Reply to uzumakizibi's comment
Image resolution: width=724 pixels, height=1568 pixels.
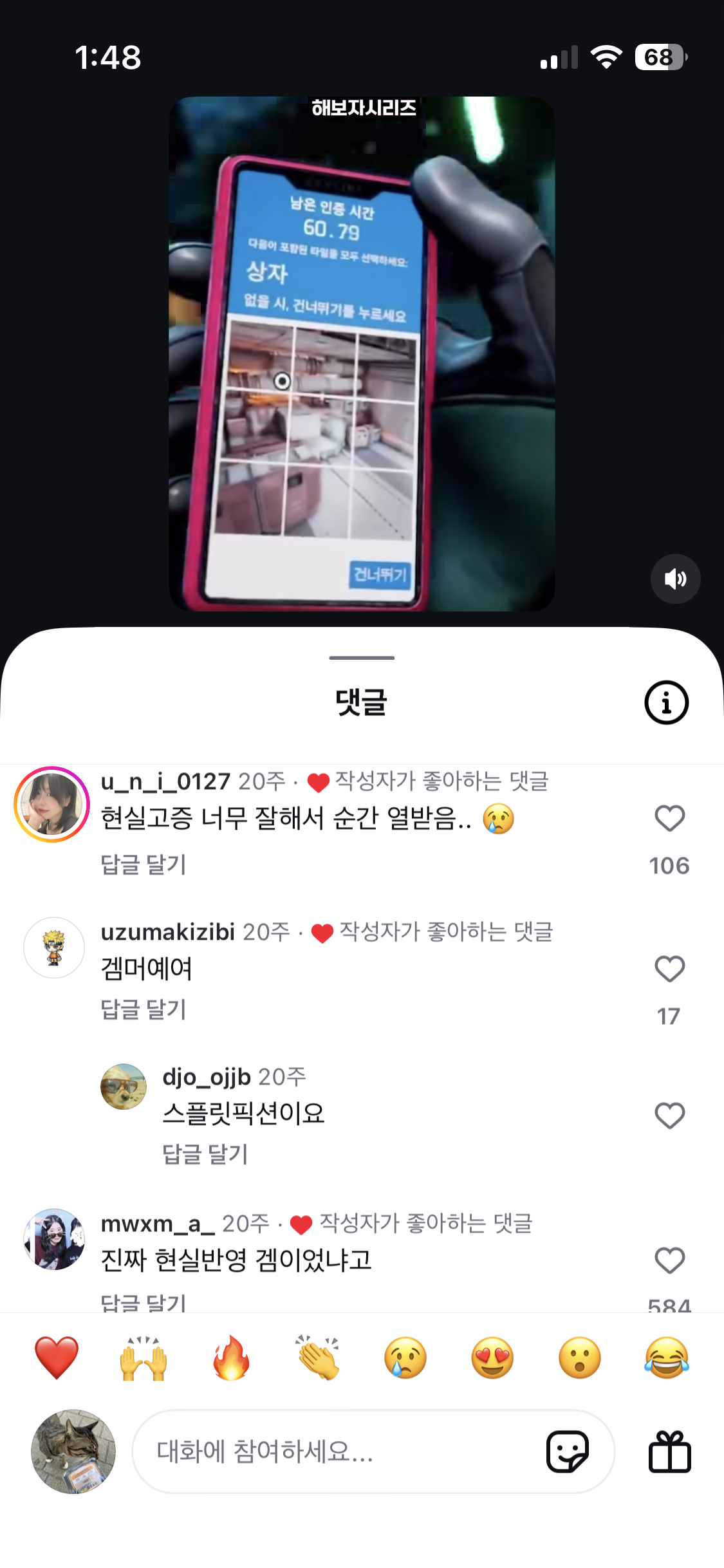pyautogui.click(x=144, y=1009)
